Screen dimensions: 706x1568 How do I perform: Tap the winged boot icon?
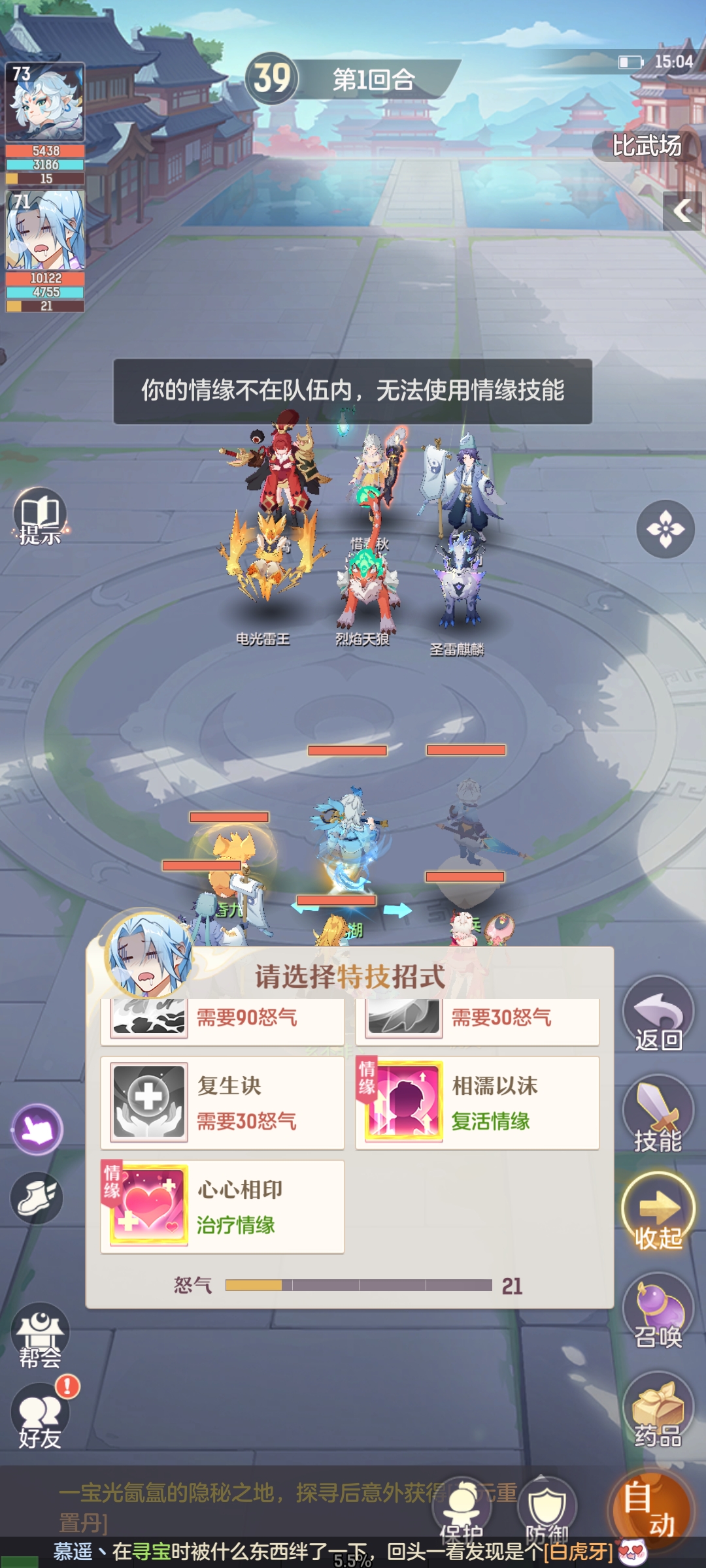coord(37,1198)
